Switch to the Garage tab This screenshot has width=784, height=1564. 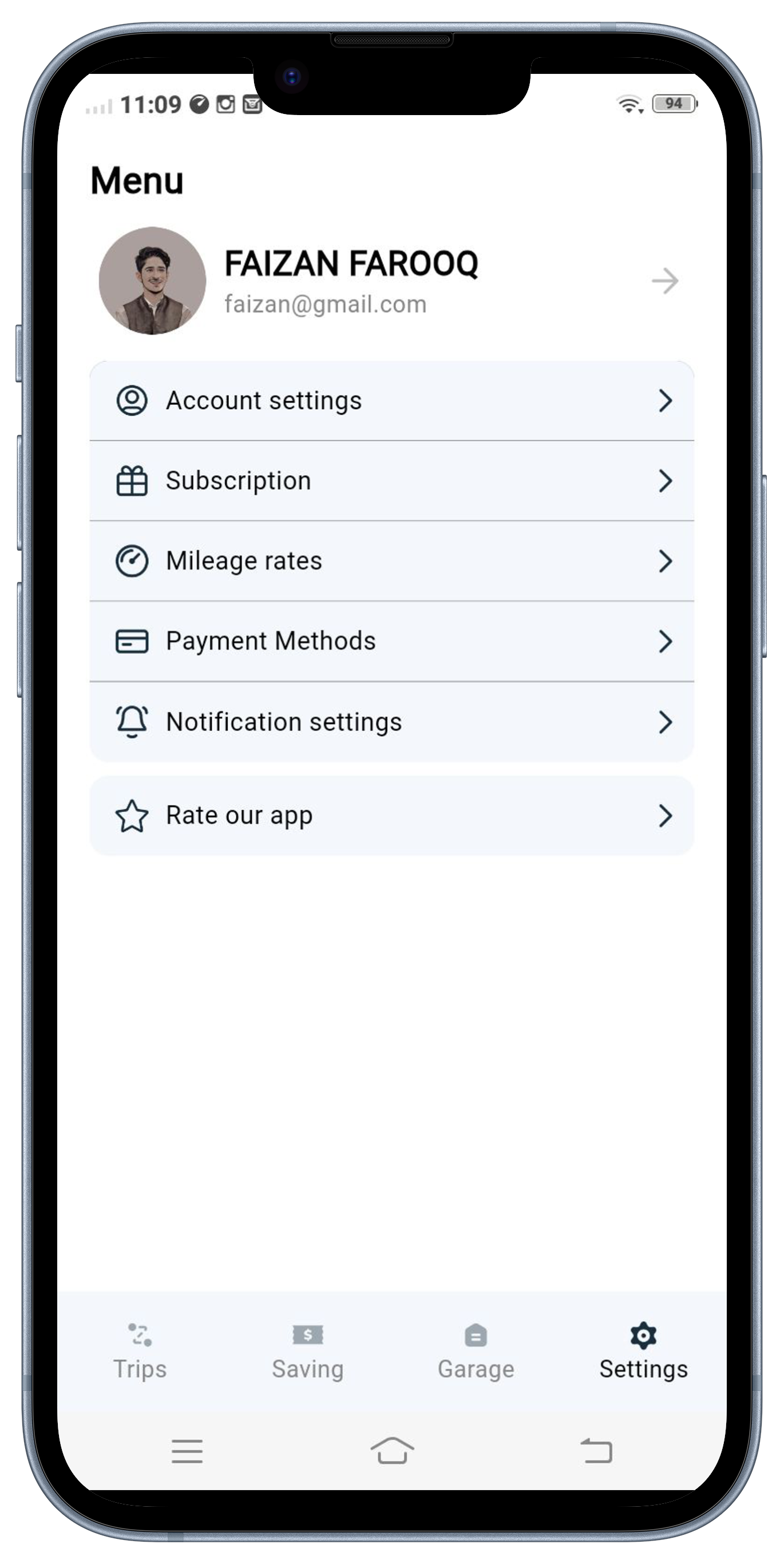(x=476, y=1351)
